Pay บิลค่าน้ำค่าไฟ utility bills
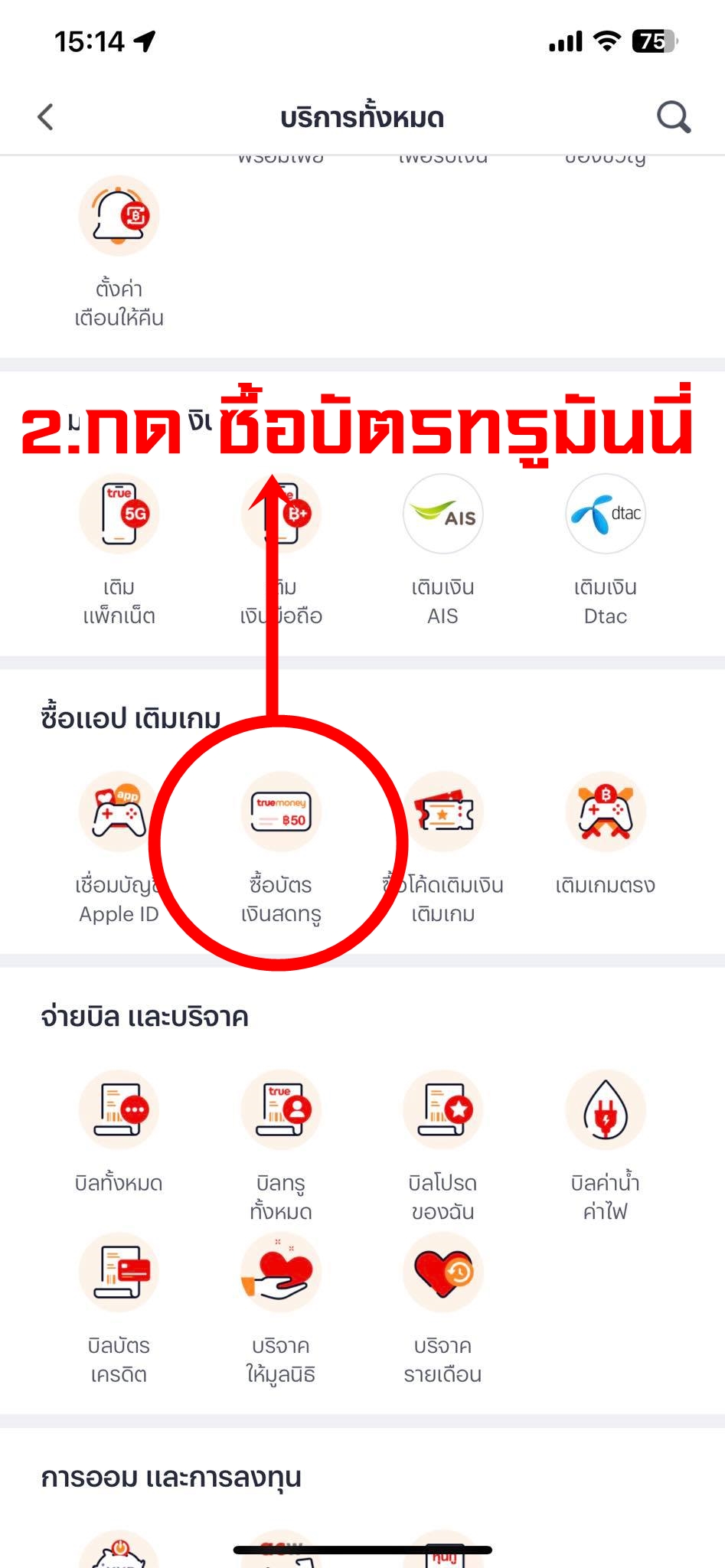The height and width of the screenshot is (1568, 725). [605, 1110]
